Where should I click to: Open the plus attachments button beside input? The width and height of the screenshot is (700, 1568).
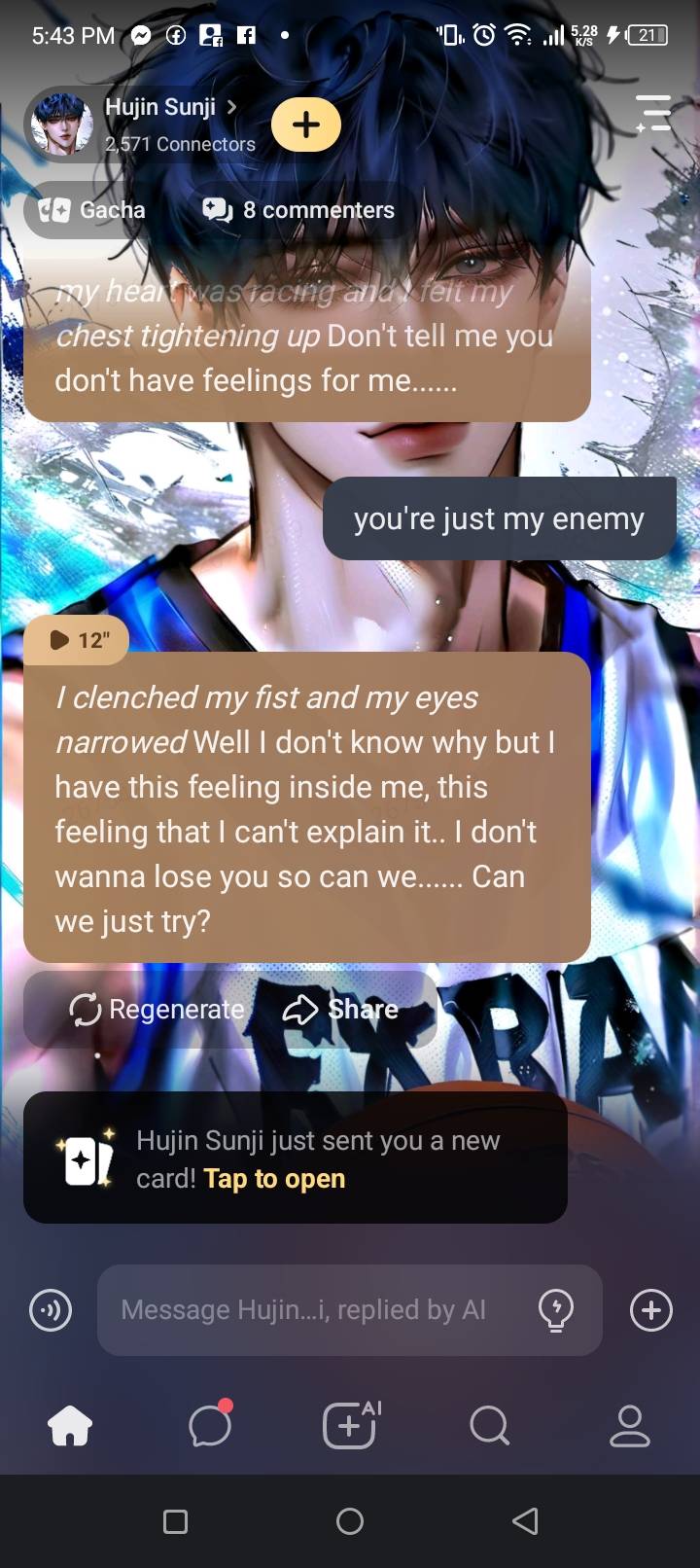coord(650,1310)
